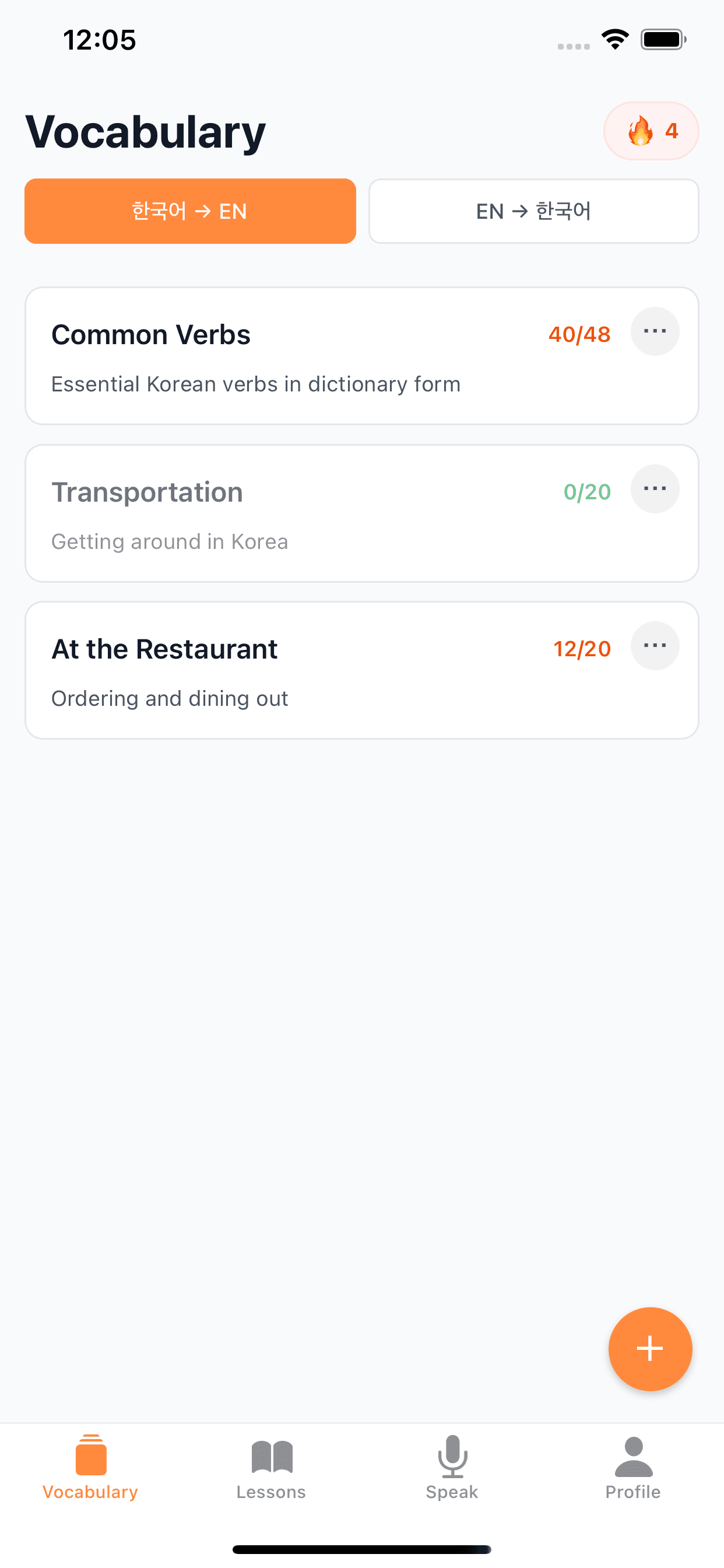The height and width of the screenshot is (1568, 724).
Task: Tap the 40/48 progress indicator
Action: pyautogui.click(x=579, y=334)
